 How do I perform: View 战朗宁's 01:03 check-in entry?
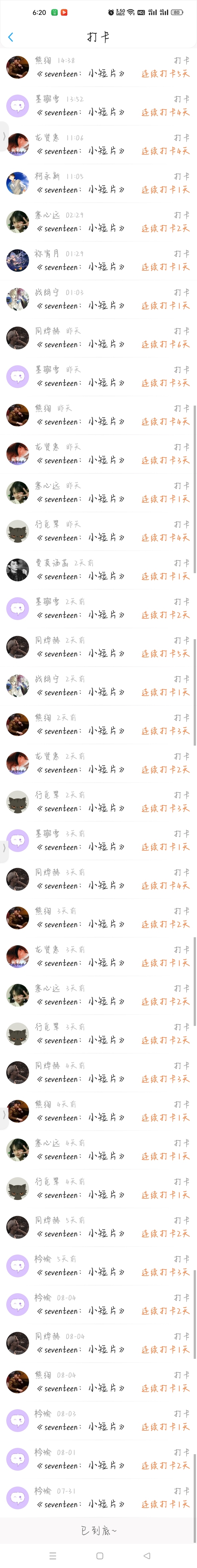(x=98, y=300)
